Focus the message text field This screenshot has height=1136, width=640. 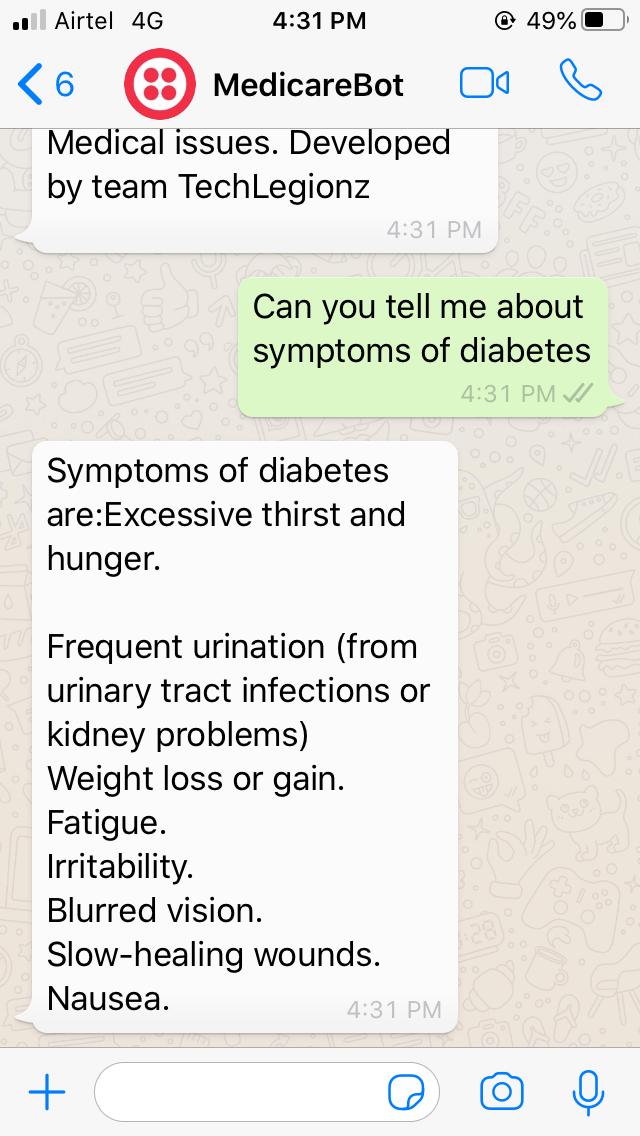click(240, 1092)
